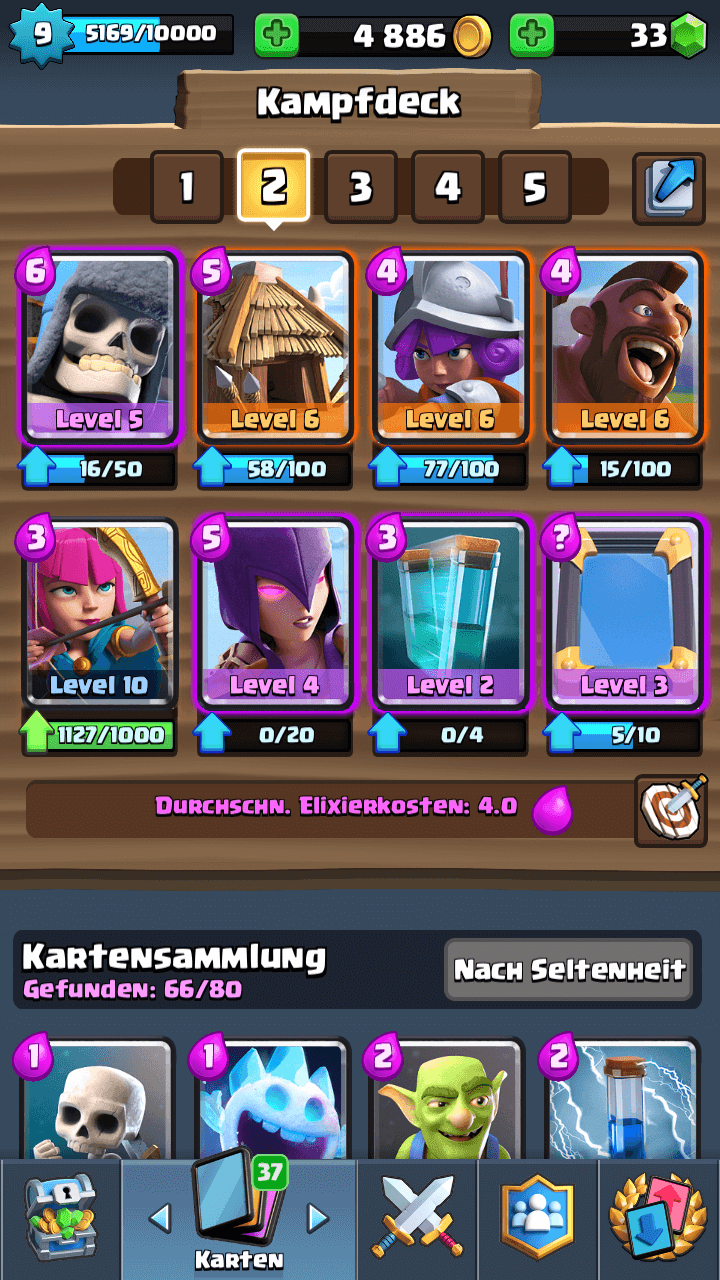Image resolution: width=720 pixels, height=1280 pixels.
Task: Open the Level 2 spell bottle card
Action: tap(449, 612)
